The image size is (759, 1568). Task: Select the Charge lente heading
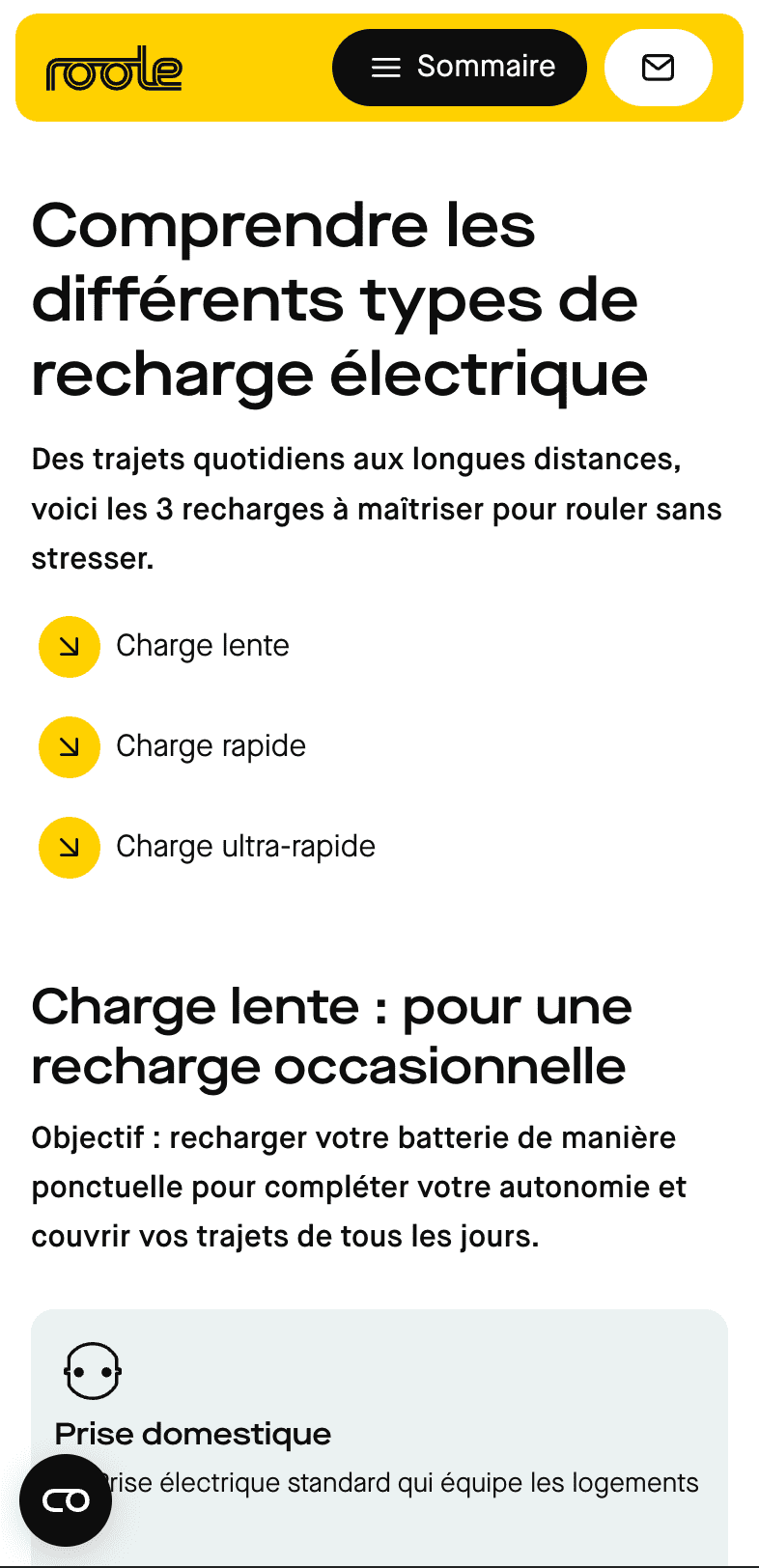(x=331, y=1036)
